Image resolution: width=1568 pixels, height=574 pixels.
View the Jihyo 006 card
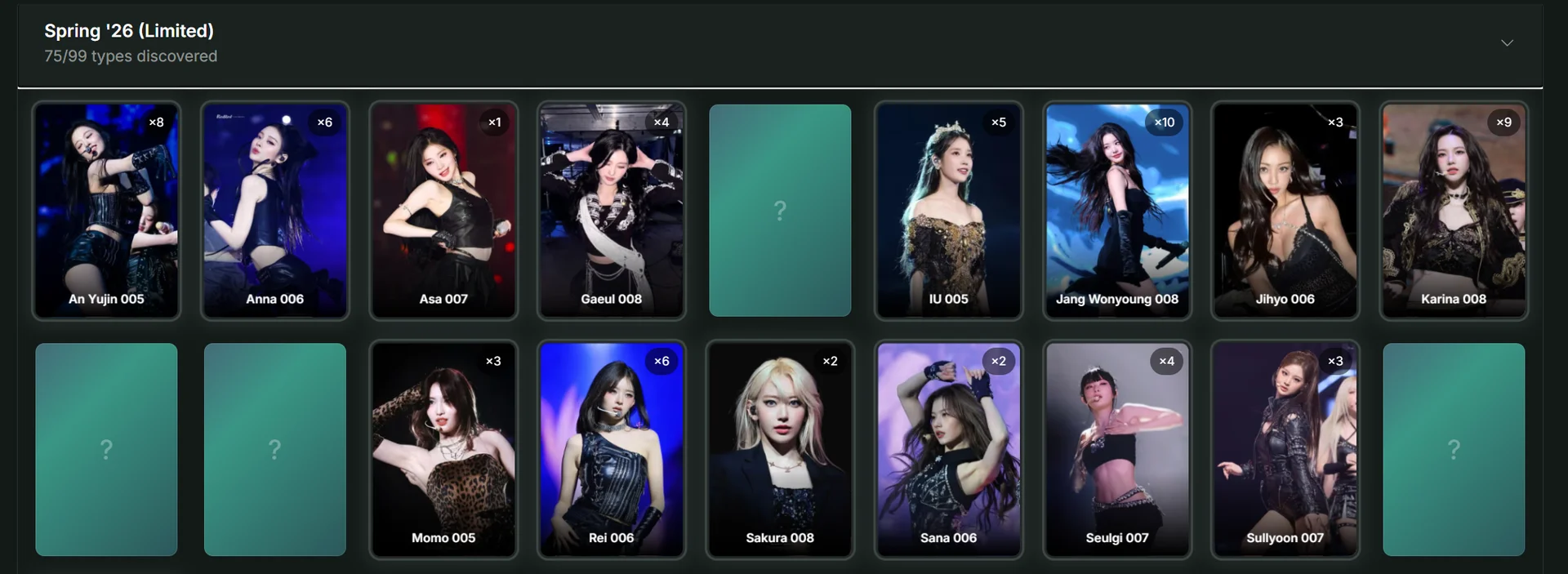(1285, 211)
